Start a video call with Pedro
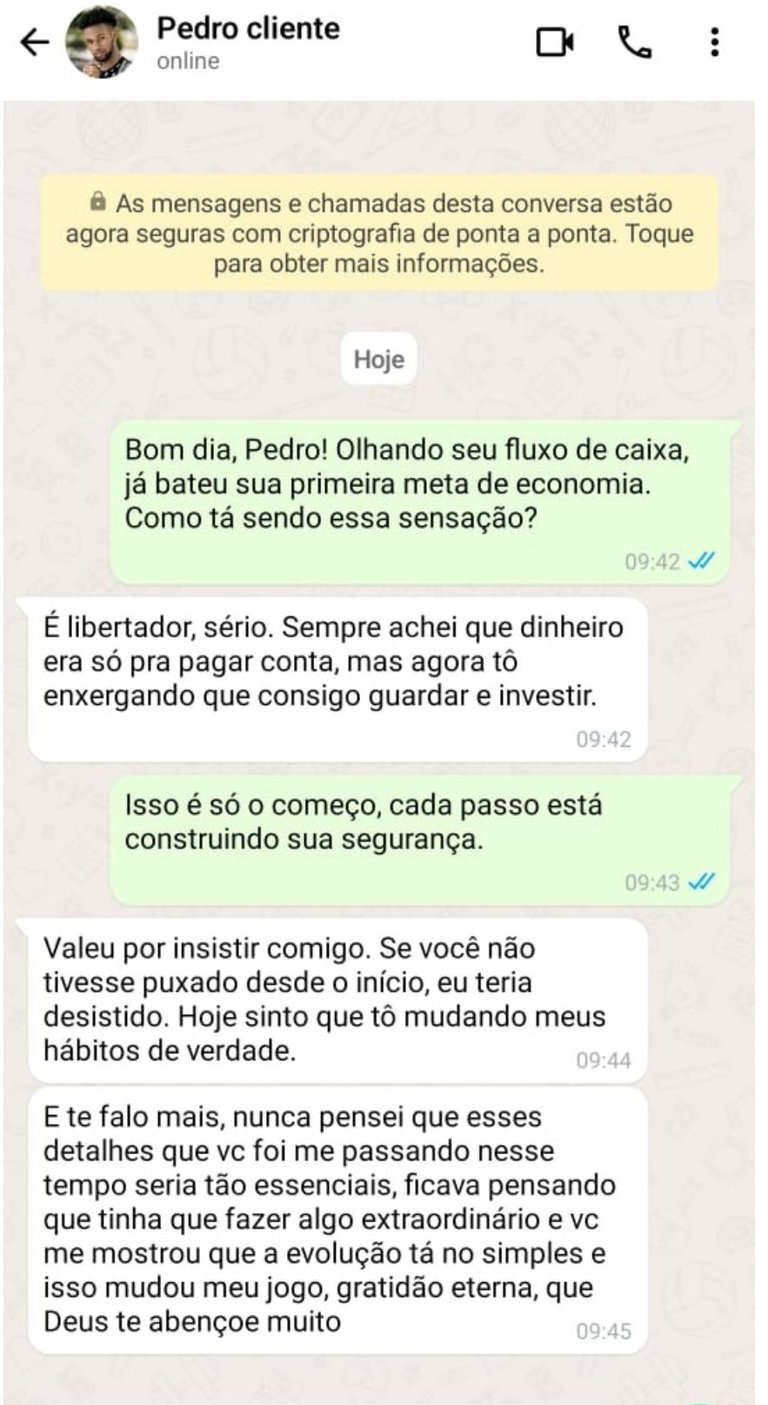This screenshot has width=768, height=1405. point(555,42)
